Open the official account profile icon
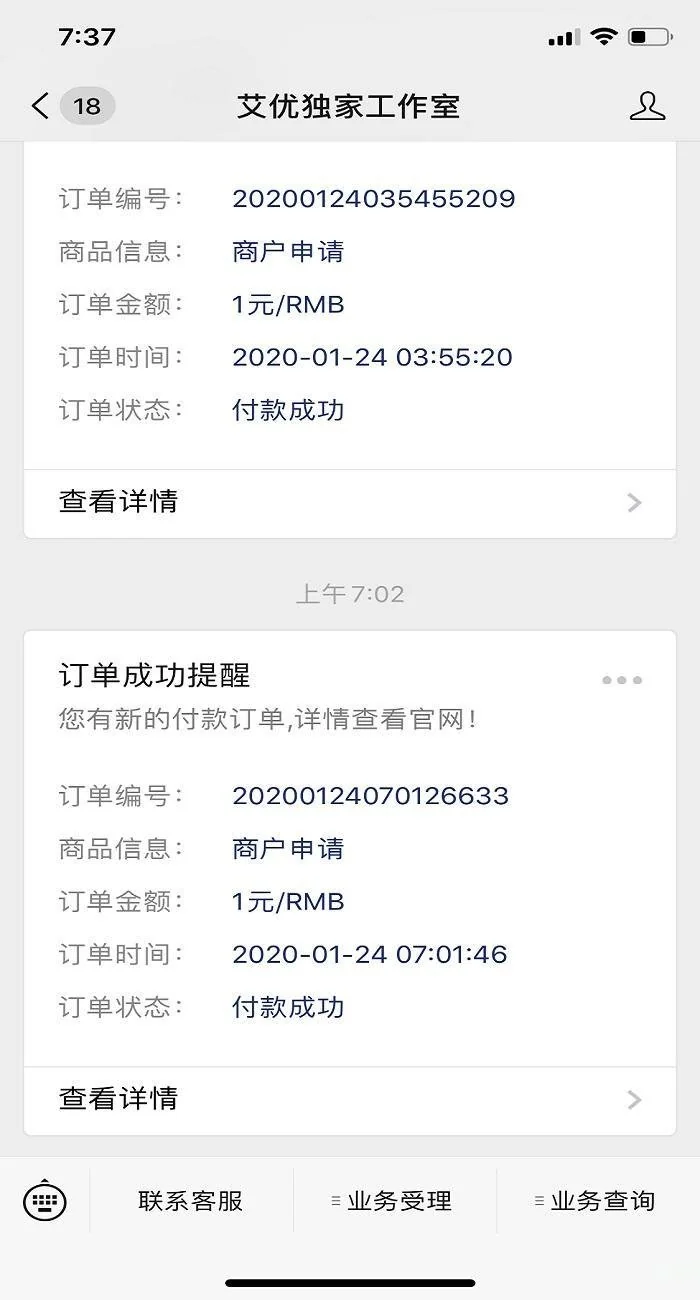This screenshot has width=700, height=1300. (x=647, y=106)
